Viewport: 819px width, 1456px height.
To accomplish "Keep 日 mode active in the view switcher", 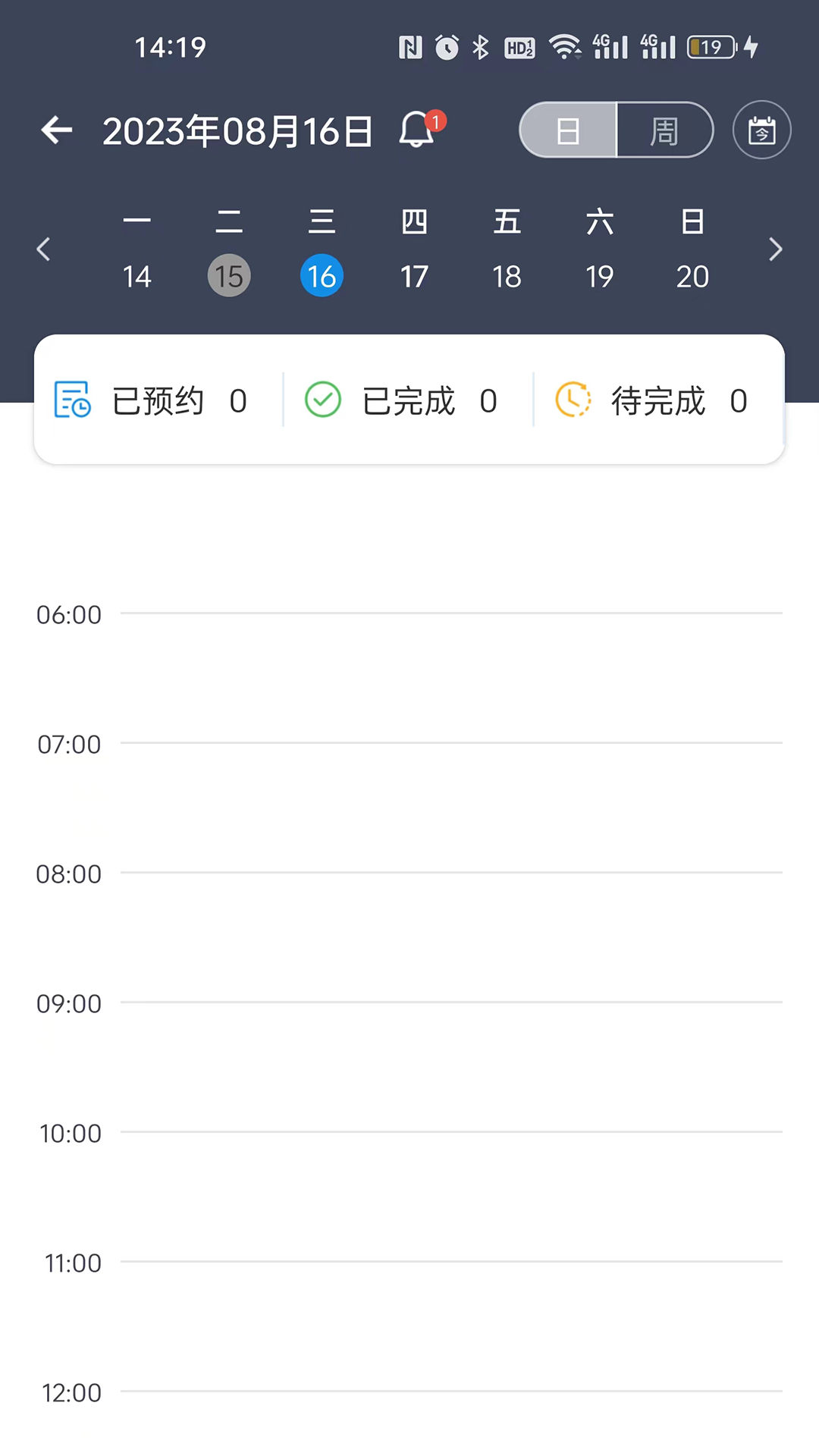I will (567, 130).
